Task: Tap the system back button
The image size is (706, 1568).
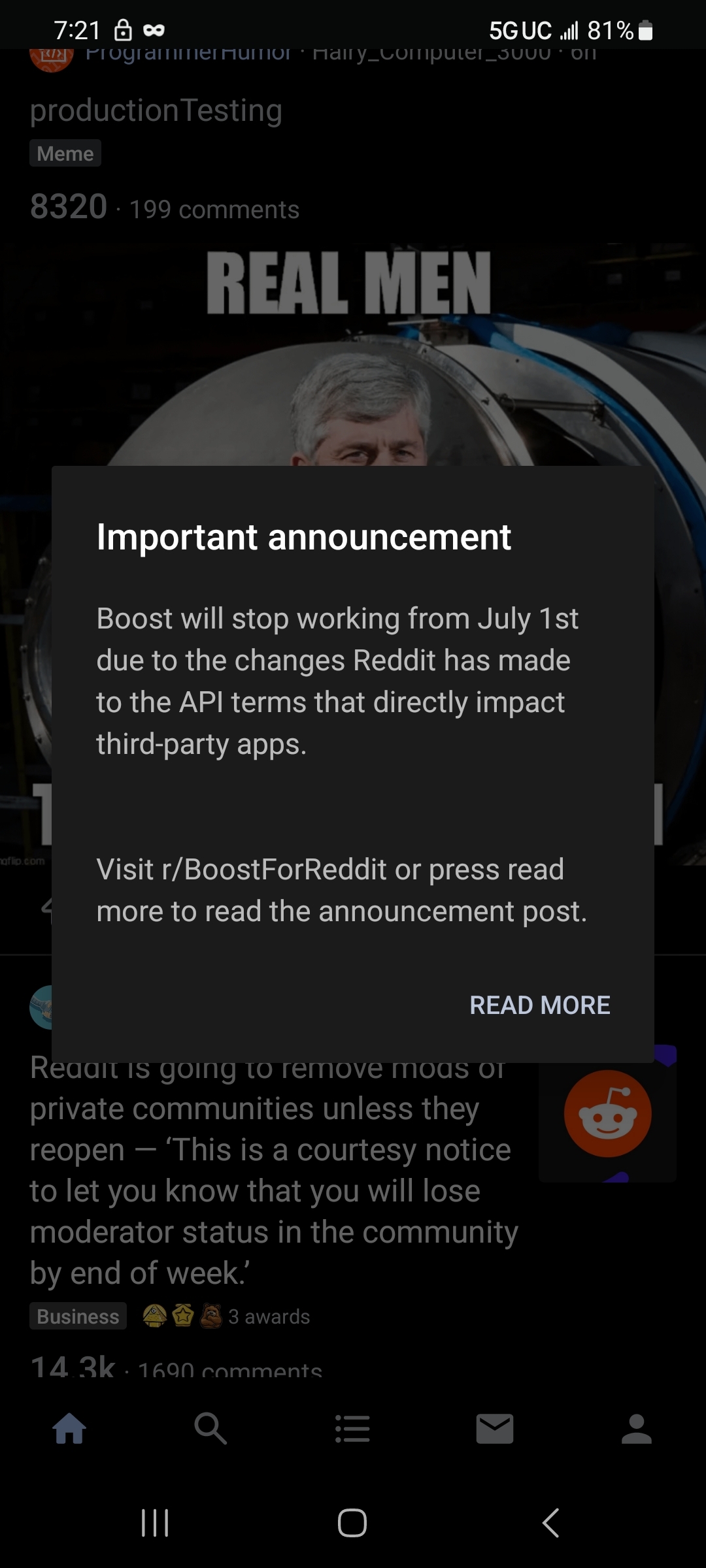Action: (550, 1523)
